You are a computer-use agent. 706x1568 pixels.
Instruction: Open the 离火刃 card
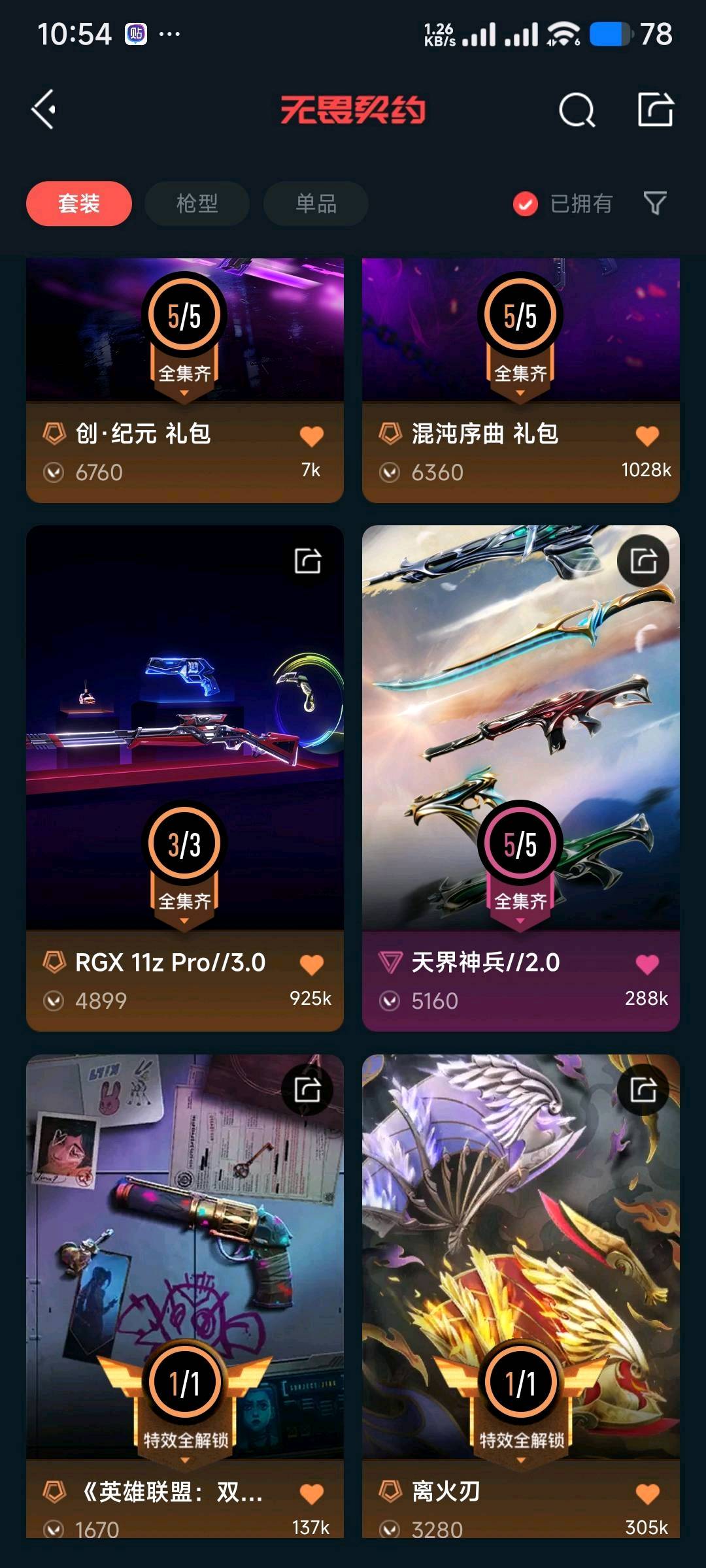521,1296
